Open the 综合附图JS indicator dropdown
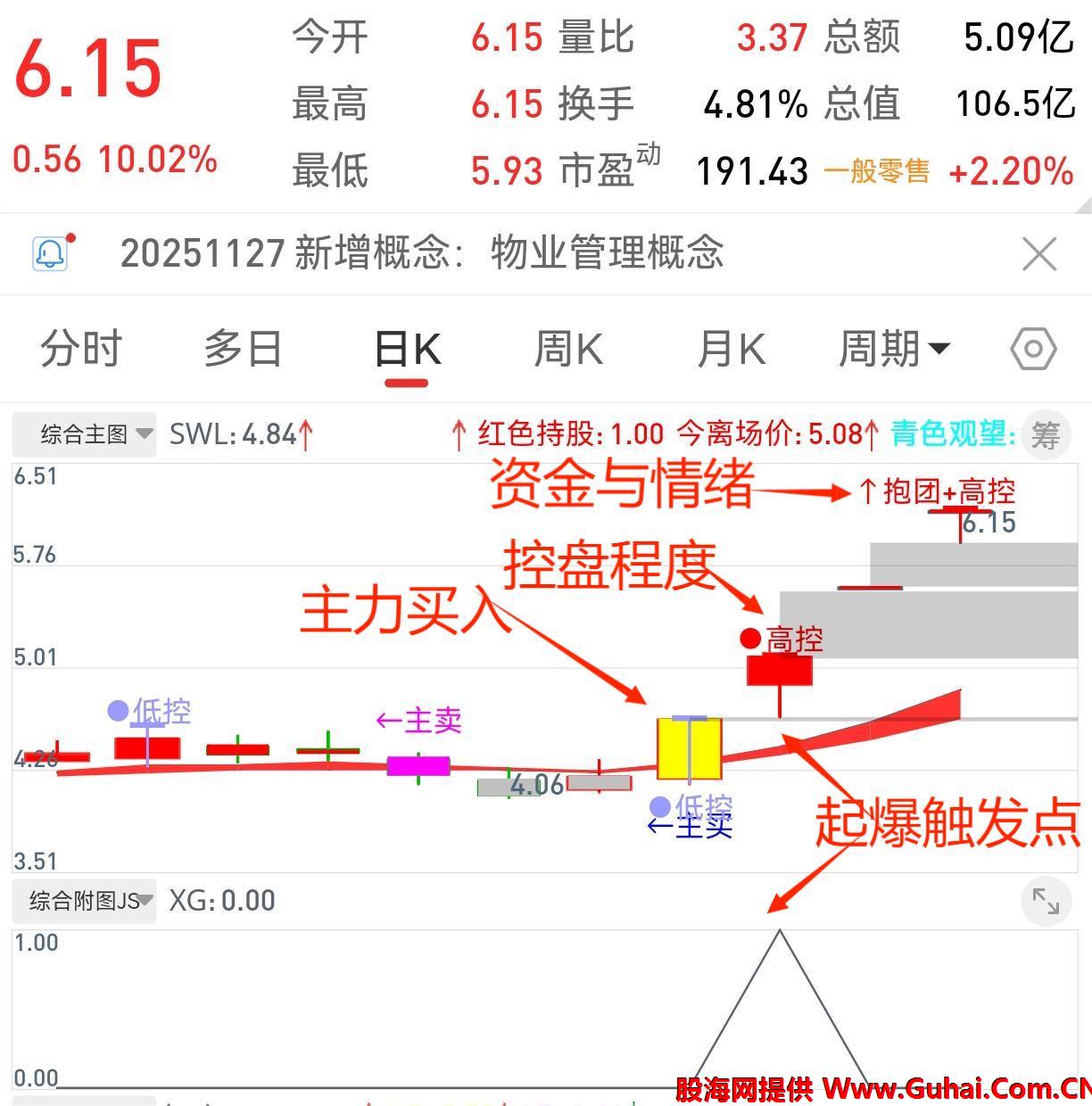Screen dimensions: 1092x1106 [x=85, y=901]
